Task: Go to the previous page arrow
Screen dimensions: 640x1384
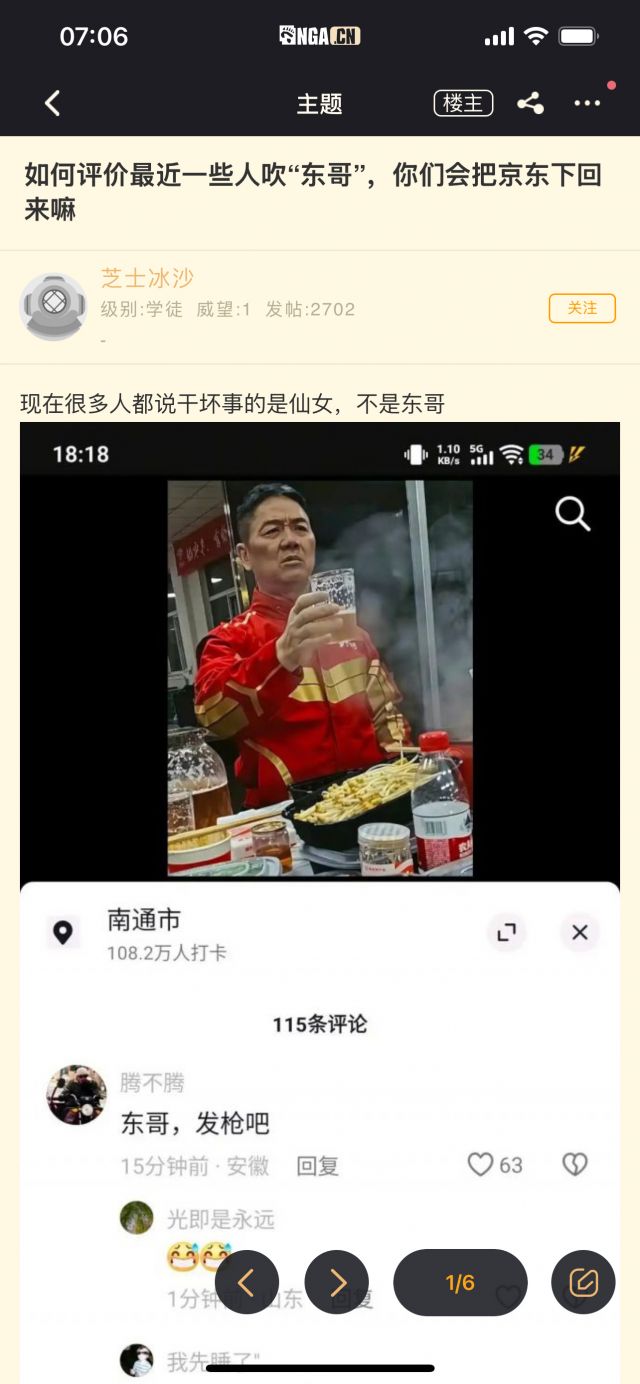Action: pyautogui.click(x=246, y=1282)
